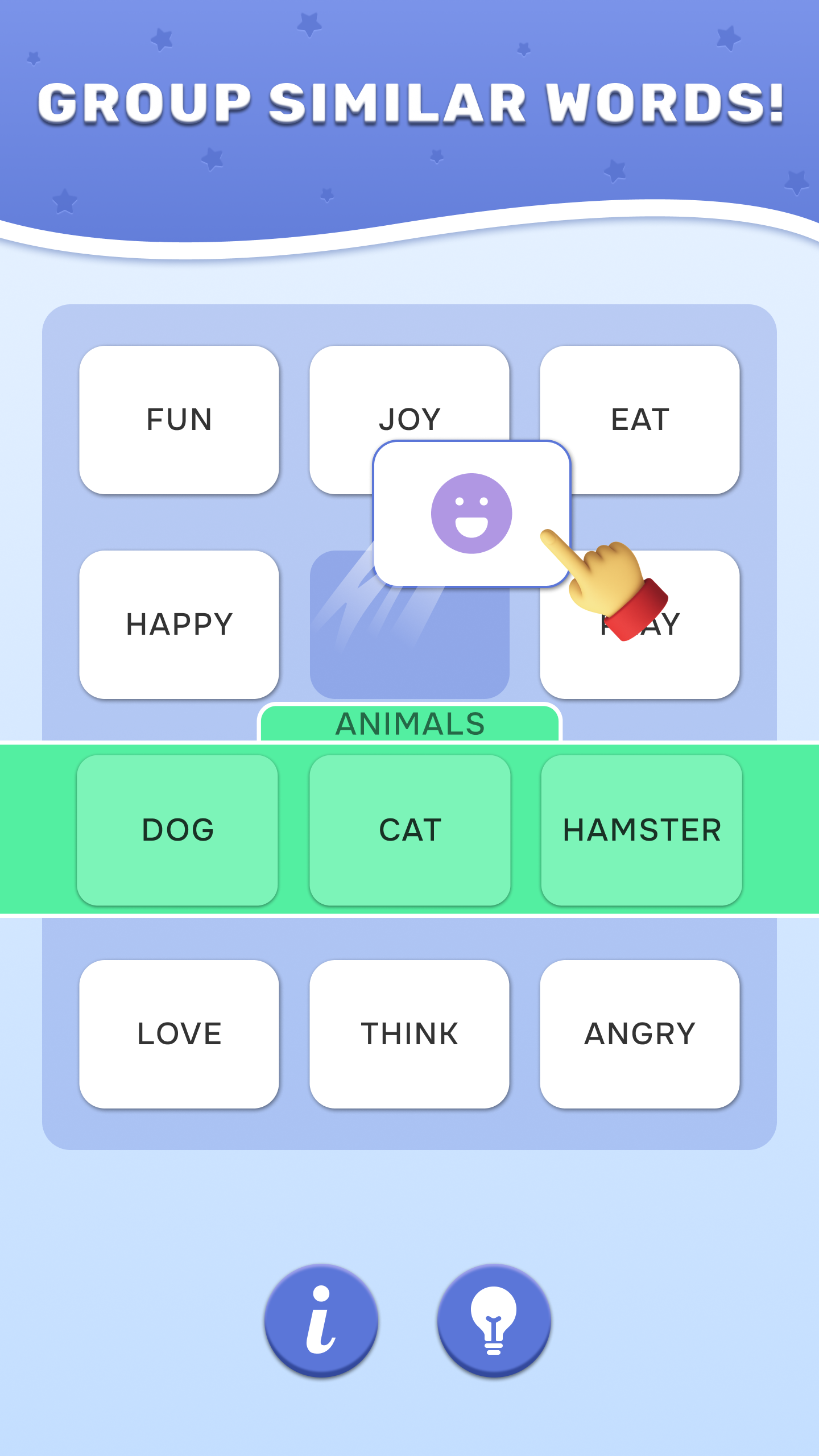The image size is (819, 1456).
Task: Open the info button
Action: pyautogui.click(x=321, y=1319)
